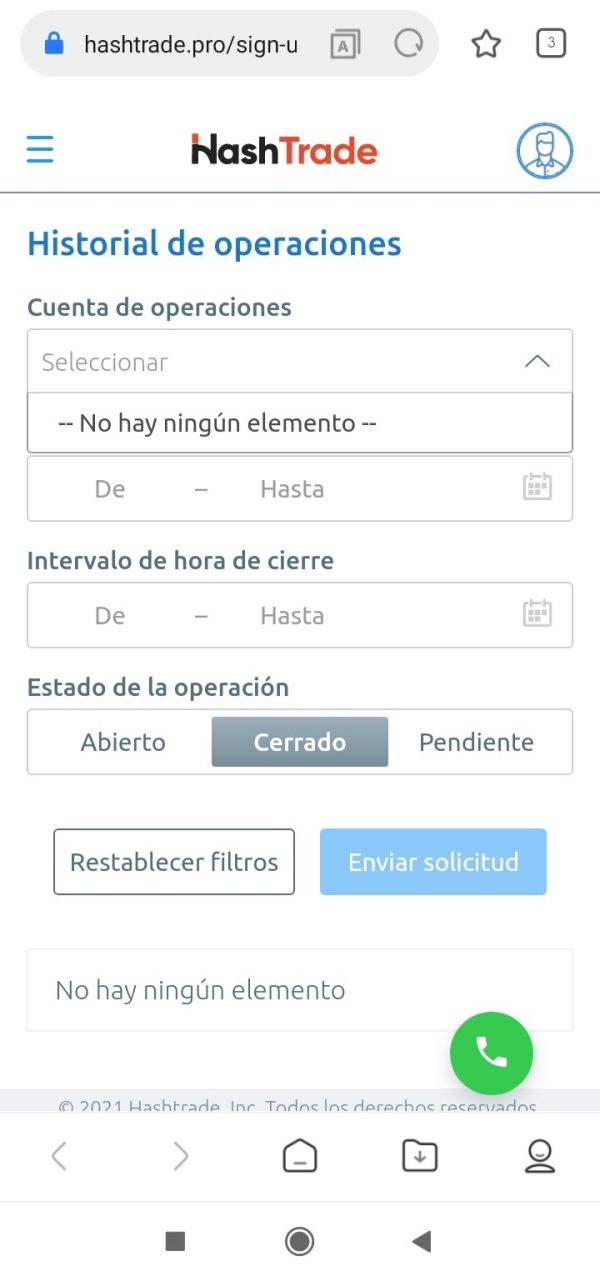Tap the system back button
The image size is (600, 1281).
(x=421, y=1242)
